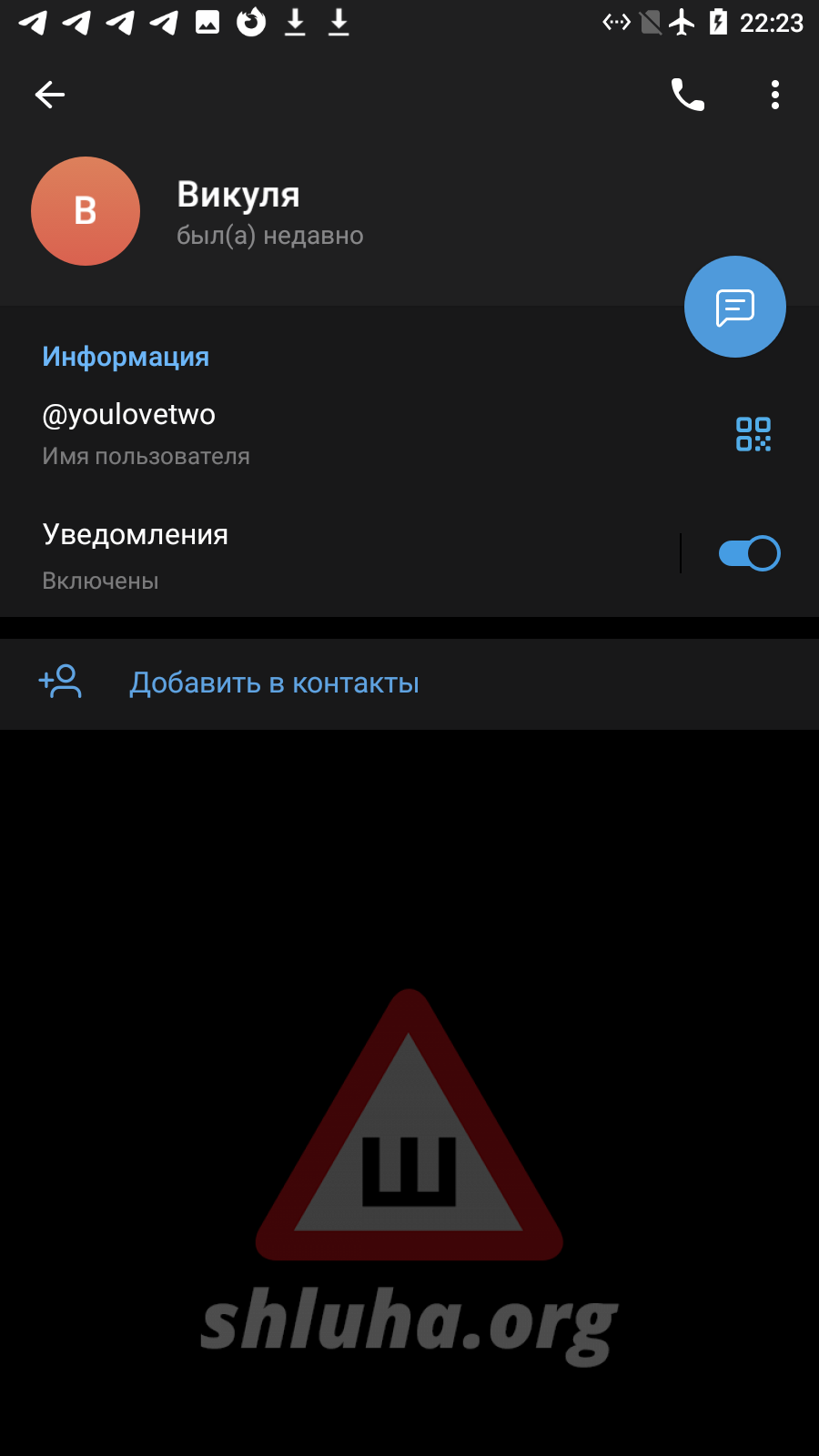This screenshot has height=1456, width=819.
Task: Open the Уведомления settings row
Action: pyautogui.click(x=273, y=554)
